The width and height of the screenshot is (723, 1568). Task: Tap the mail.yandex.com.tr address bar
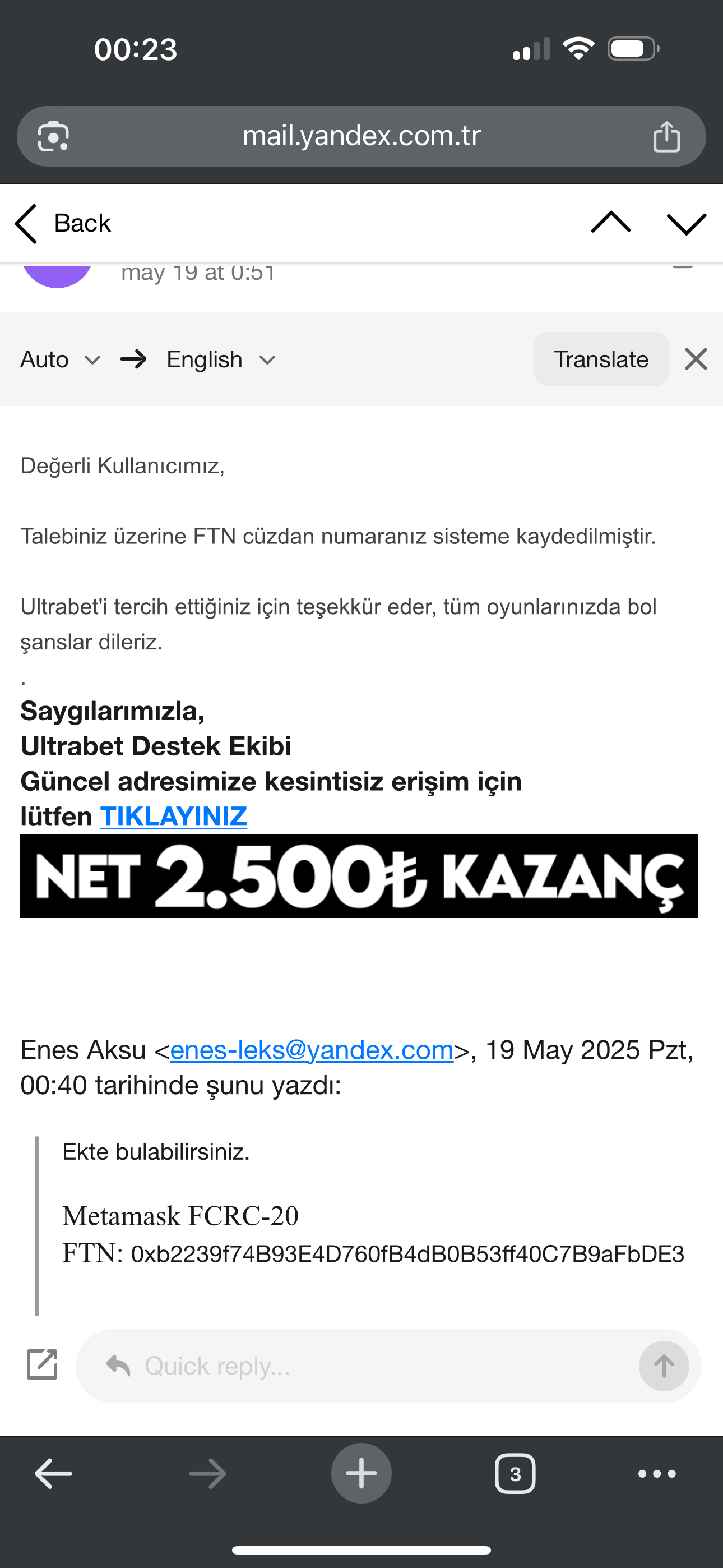(361, 136)
